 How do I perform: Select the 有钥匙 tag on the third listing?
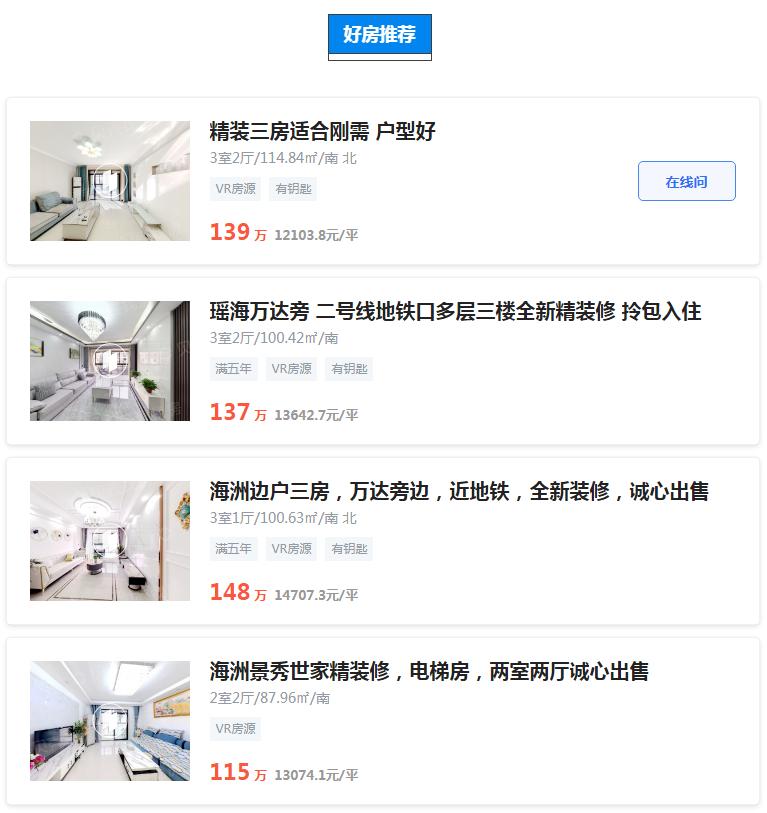tap(348, 549)
